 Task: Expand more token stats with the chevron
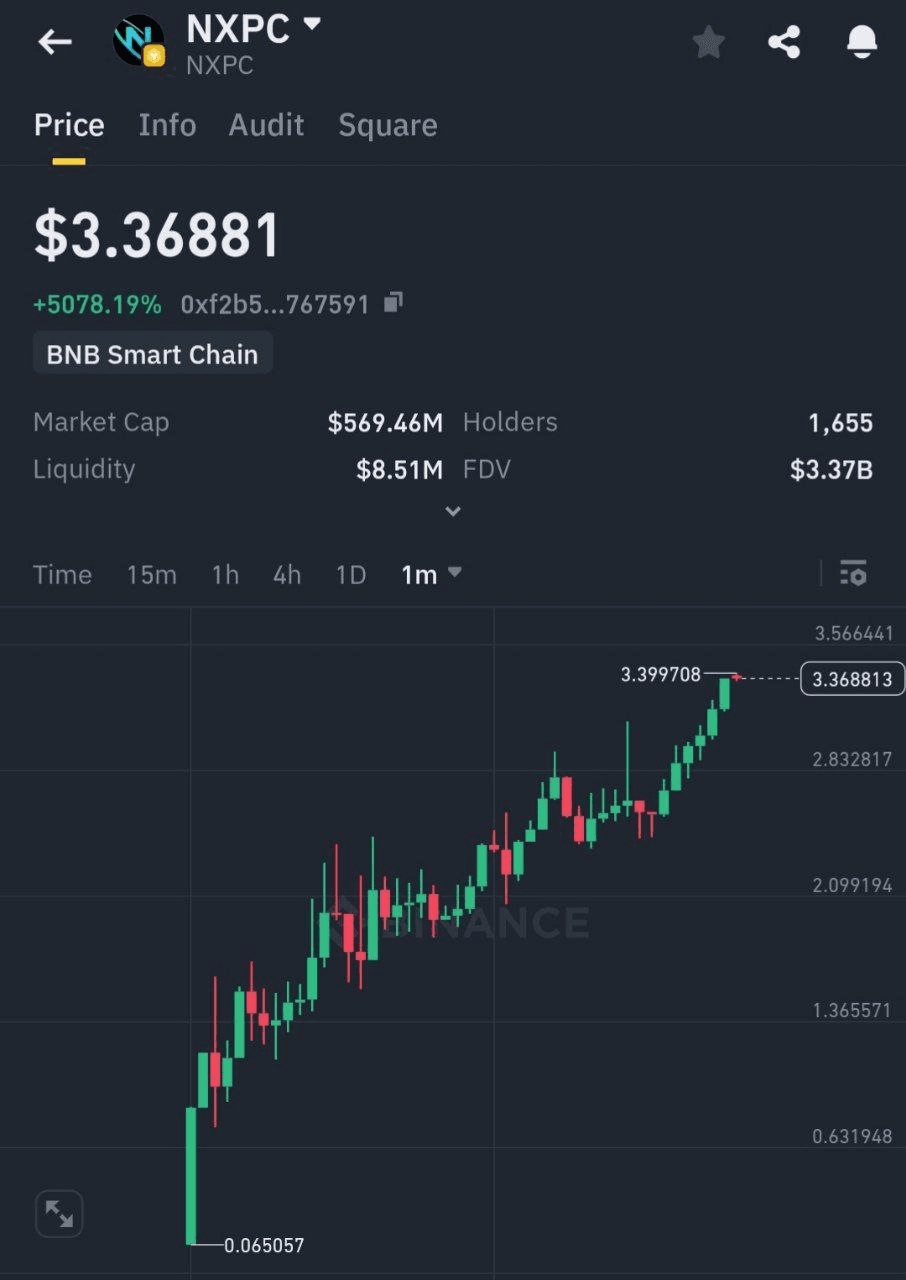453,512
